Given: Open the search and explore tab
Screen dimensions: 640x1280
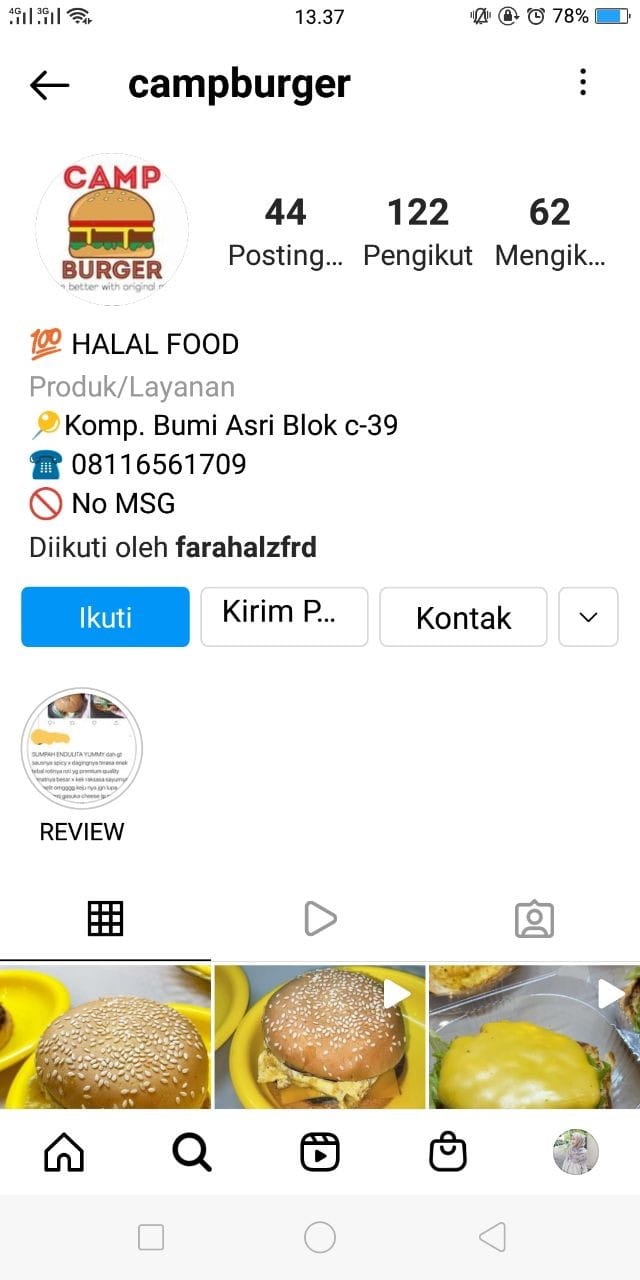Looking at the screenshot, I should coord(192,1153).
